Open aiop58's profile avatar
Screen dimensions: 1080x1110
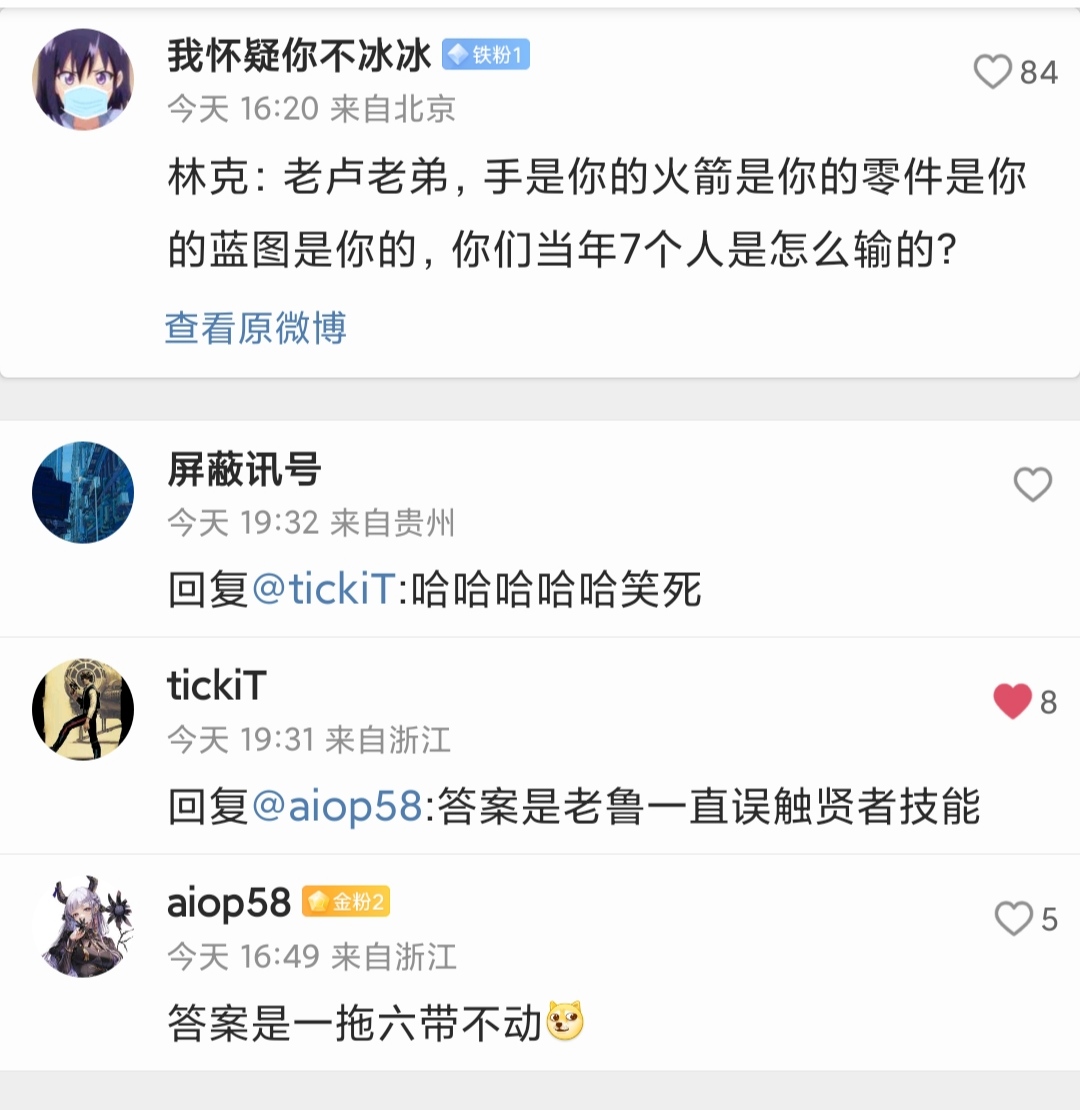tap(83, 926)
